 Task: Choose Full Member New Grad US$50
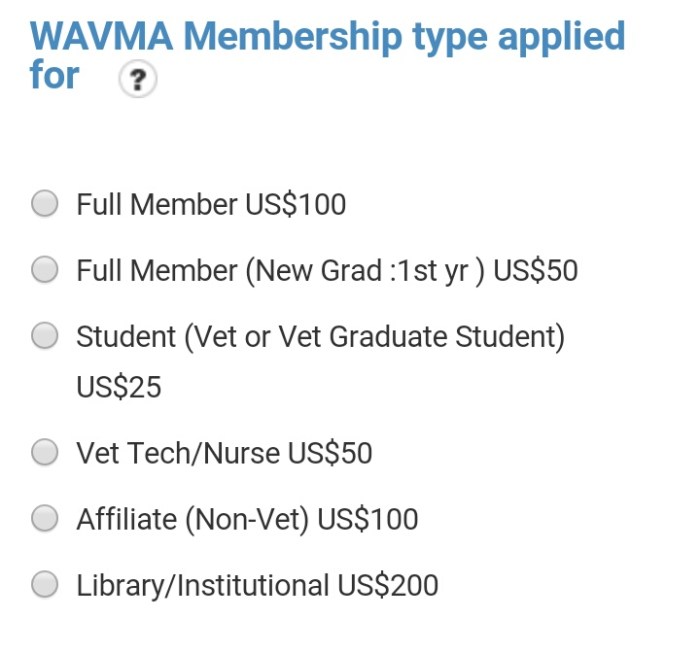[45, 270]
